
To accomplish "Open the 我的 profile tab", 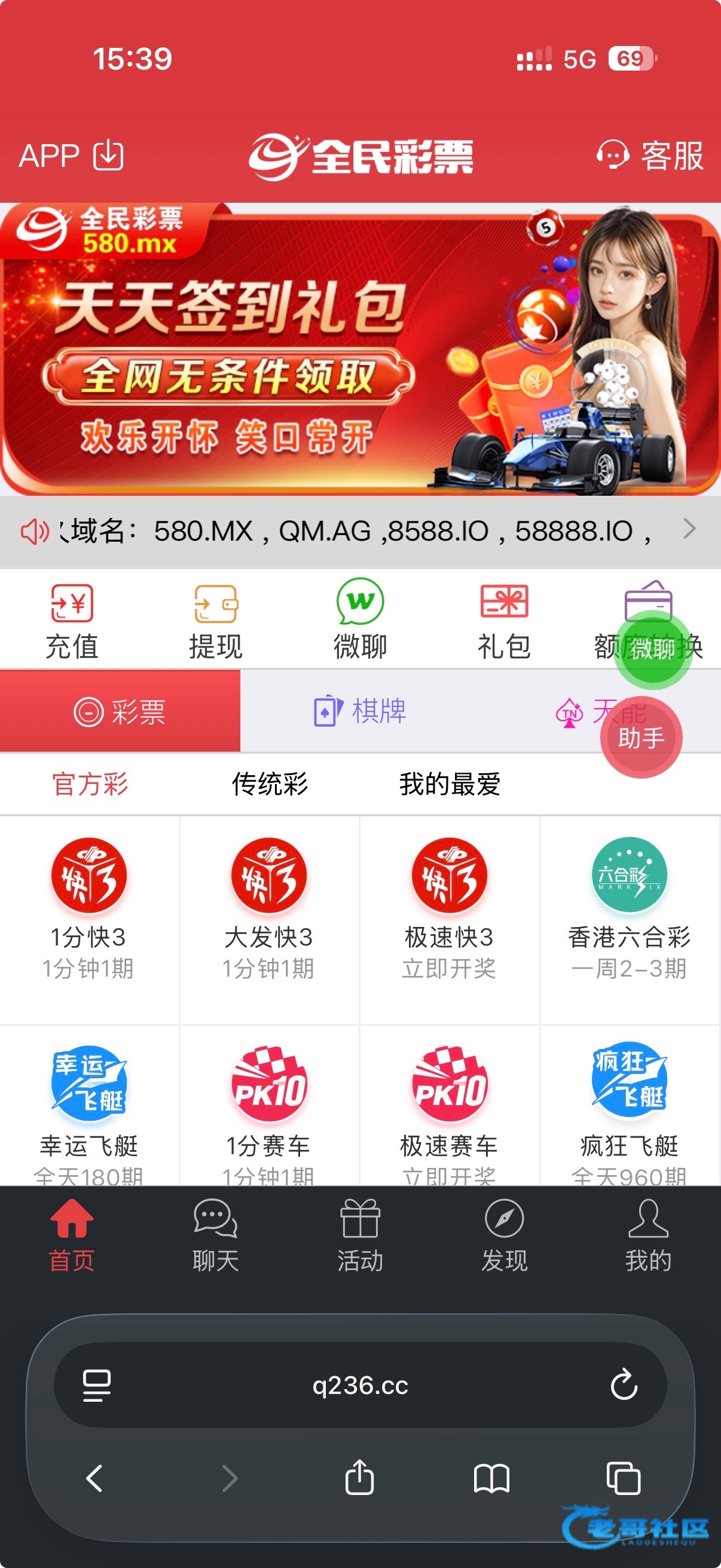I will click(648, 1236).
